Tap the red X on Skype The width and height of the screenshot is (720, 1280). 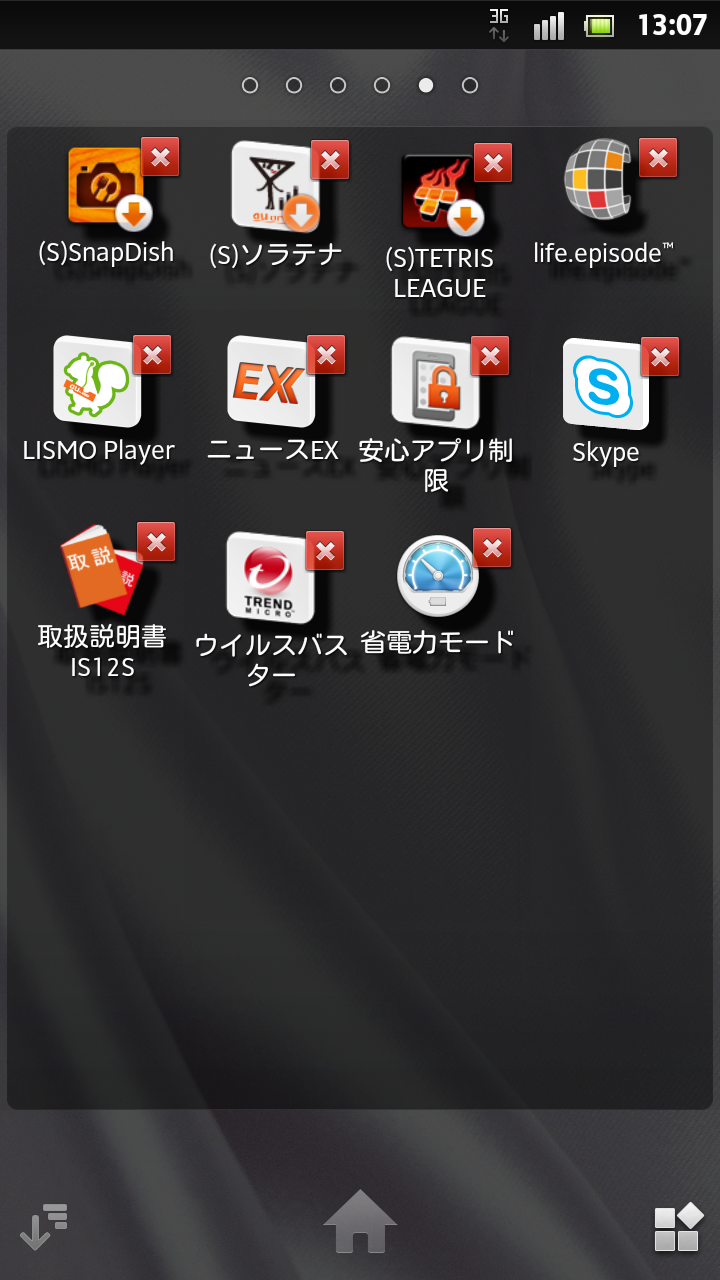point(660,357)
